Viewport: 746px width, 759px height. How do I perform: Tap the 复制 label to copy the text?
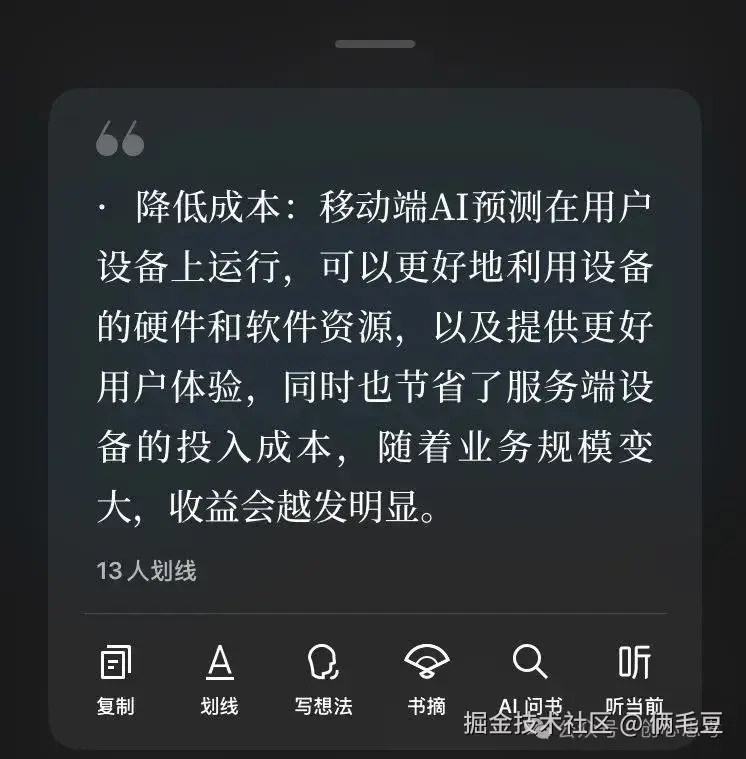[115, 703]
